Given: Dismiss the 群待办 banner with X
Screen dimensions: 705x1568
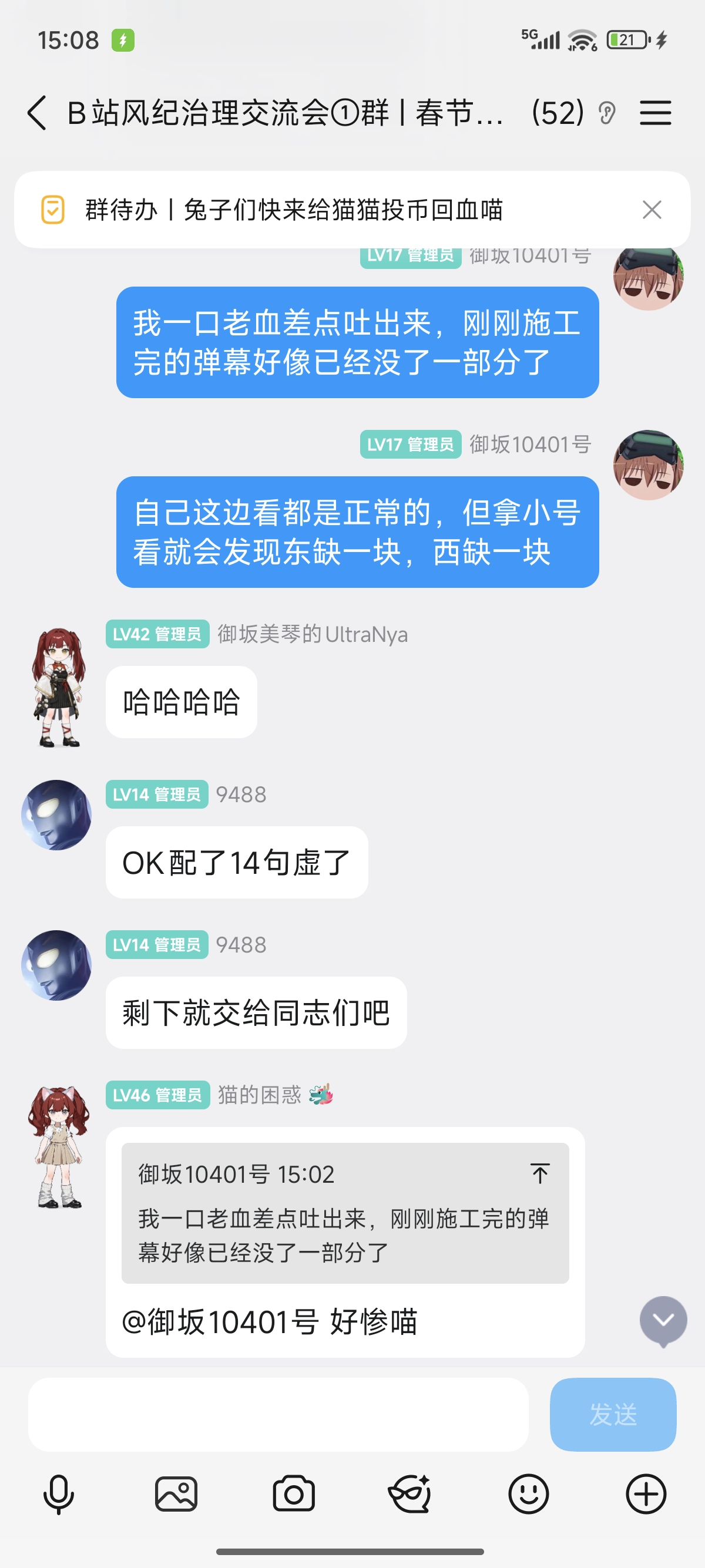Looking at the screenshot, I should (652, 210).
